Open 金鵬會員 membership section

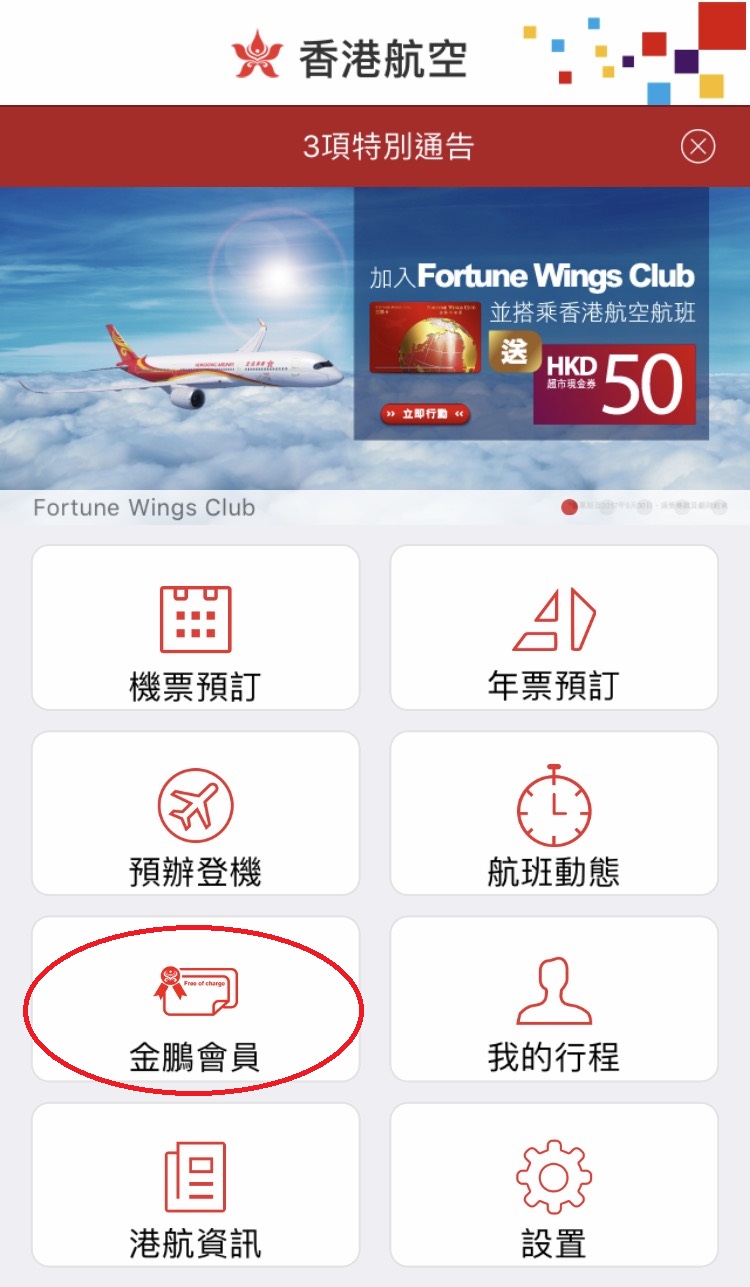pyautogui.click(x=196, y=999)
